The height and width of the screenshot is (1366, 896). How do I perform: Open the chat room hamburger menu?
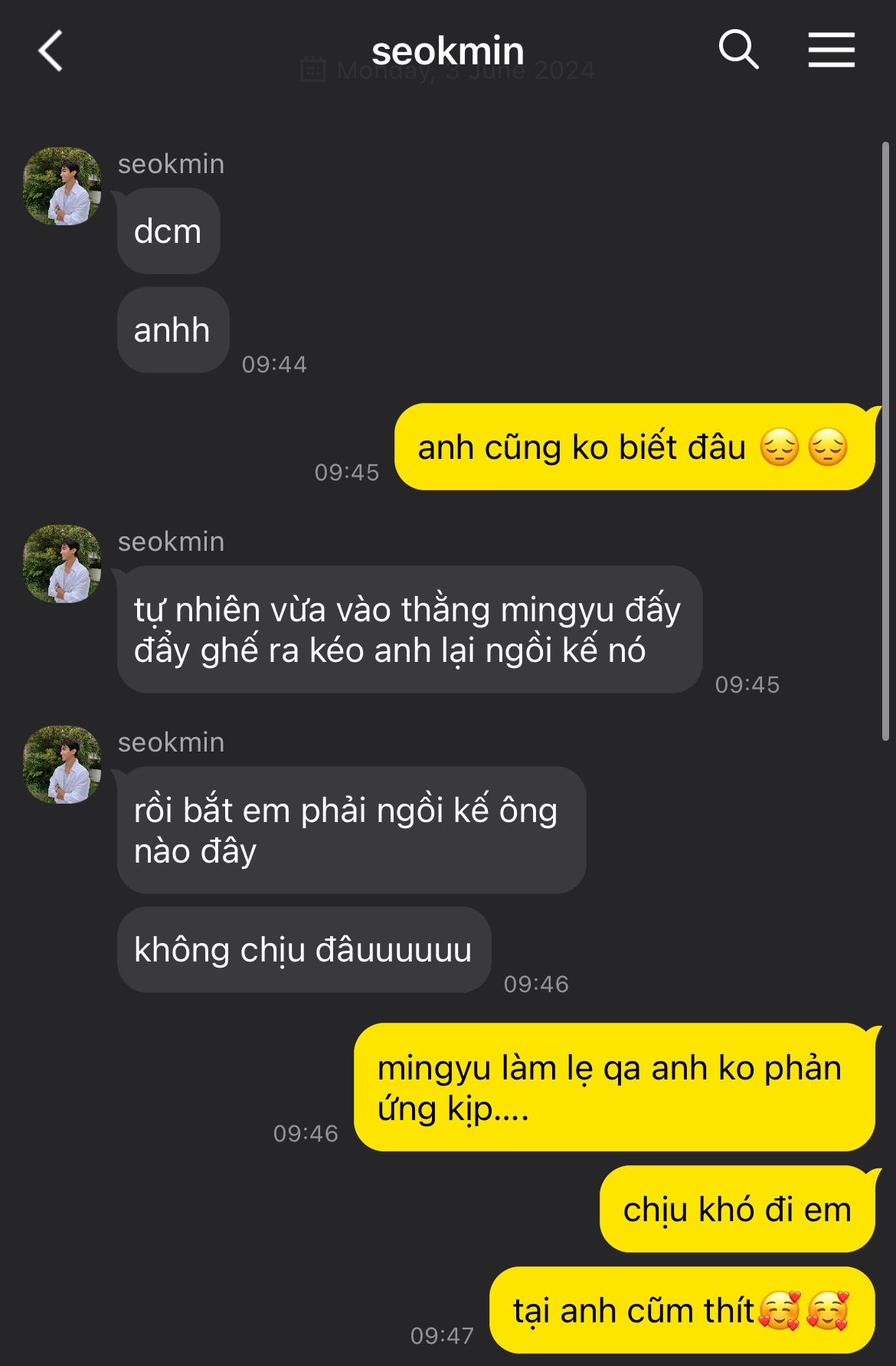coord(831,51)
